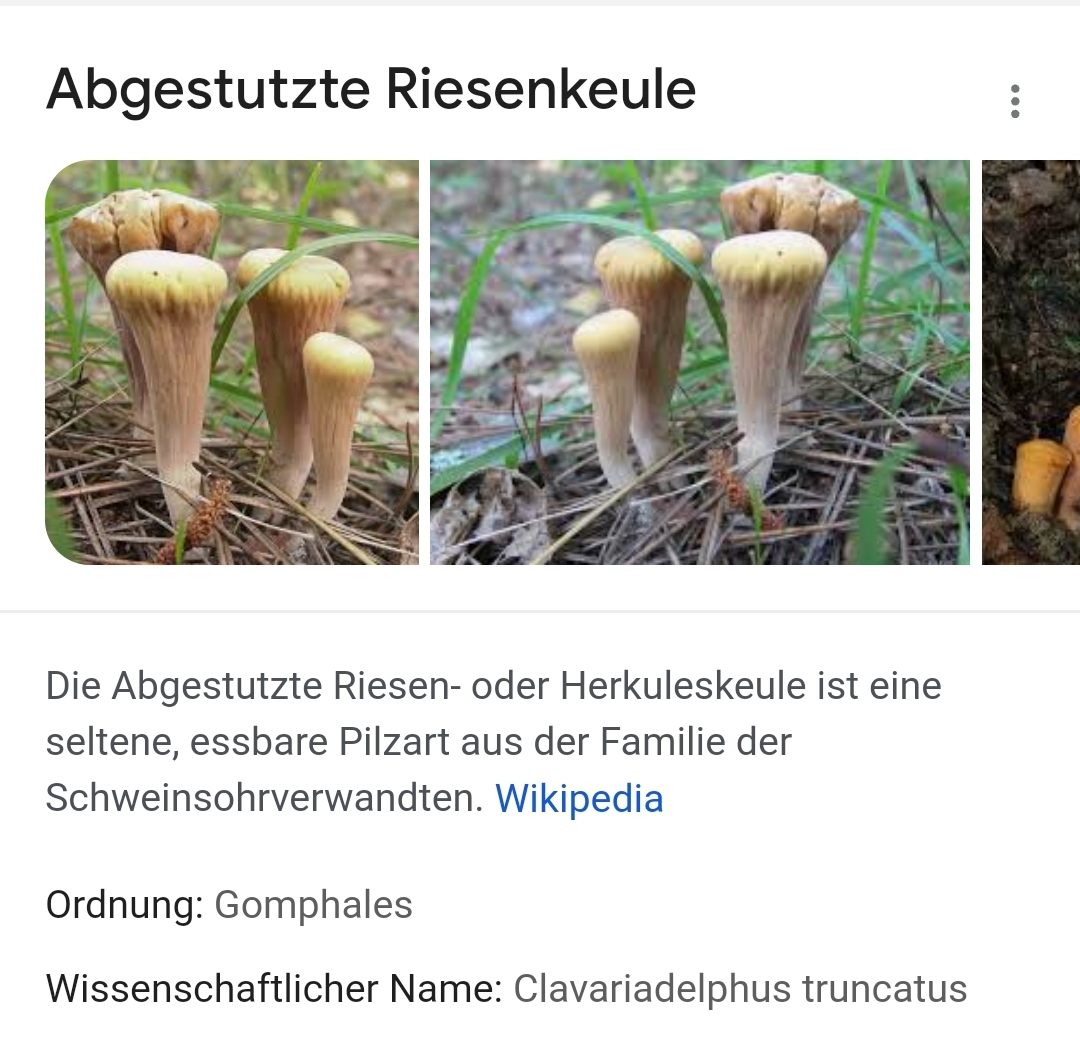View the first mushroom photo
The width and height of the screenshot is (1080, 1038).
coord(232,362)
